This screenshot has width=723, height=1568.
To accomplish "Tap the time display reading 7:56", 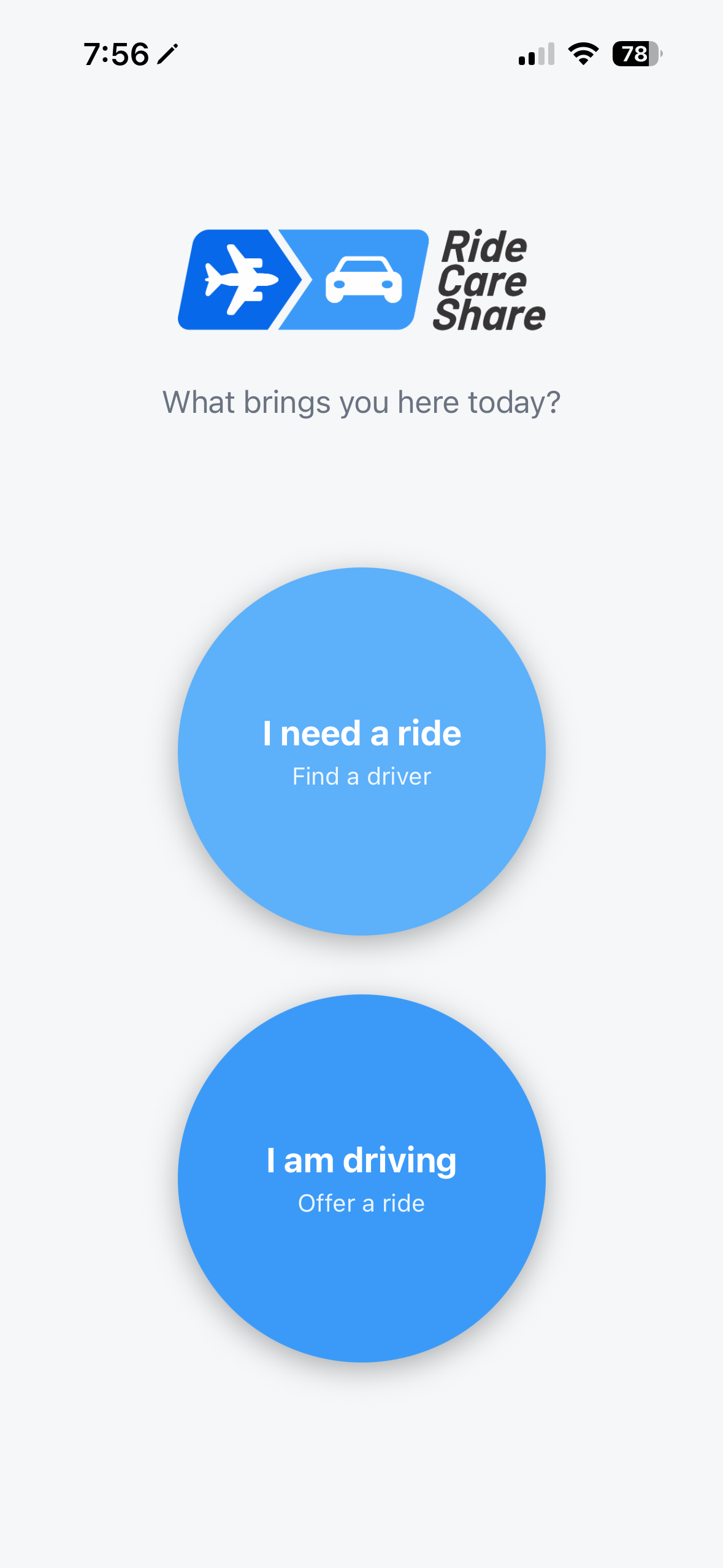I will [x=117, y=53].
